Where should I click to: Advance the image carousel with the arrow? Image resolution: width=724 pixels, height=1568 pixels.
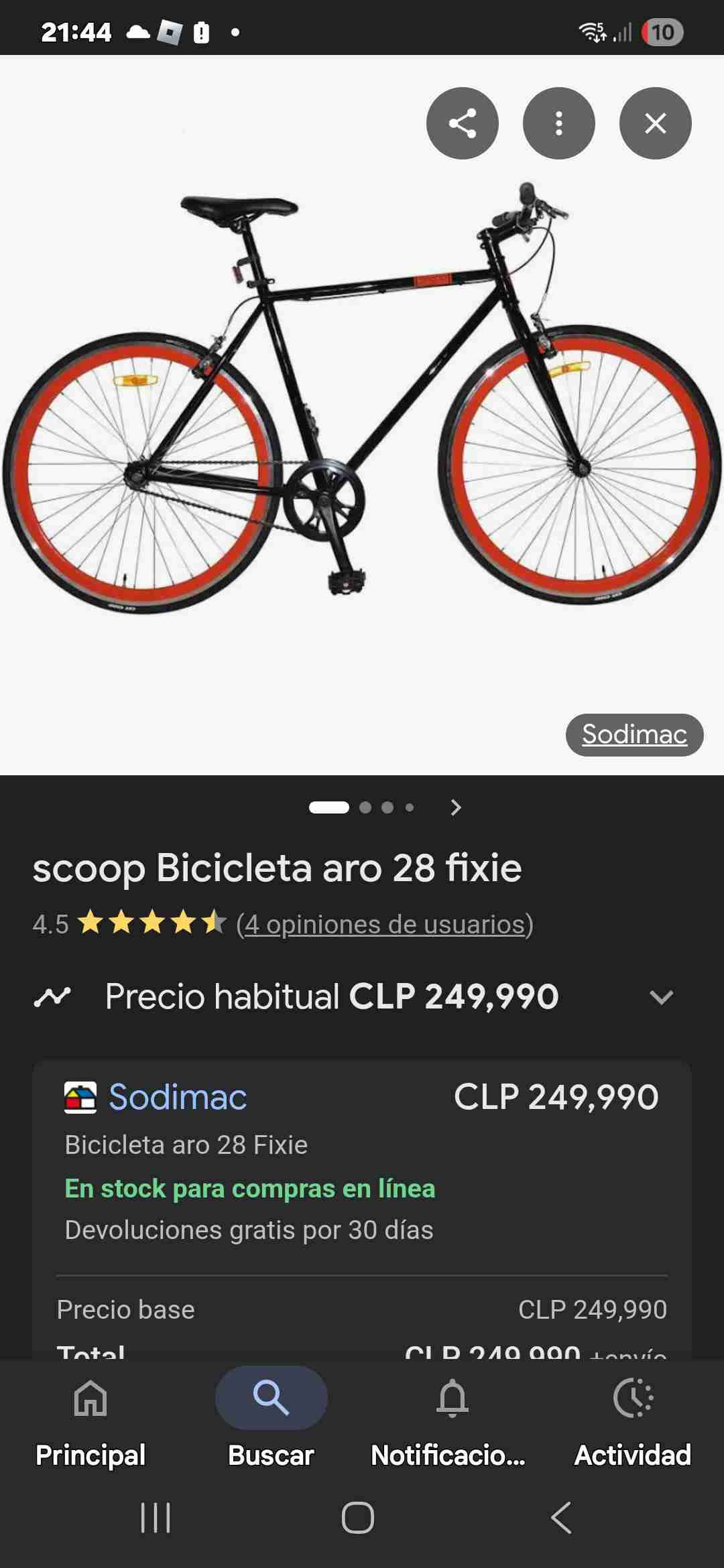(455, 808)
